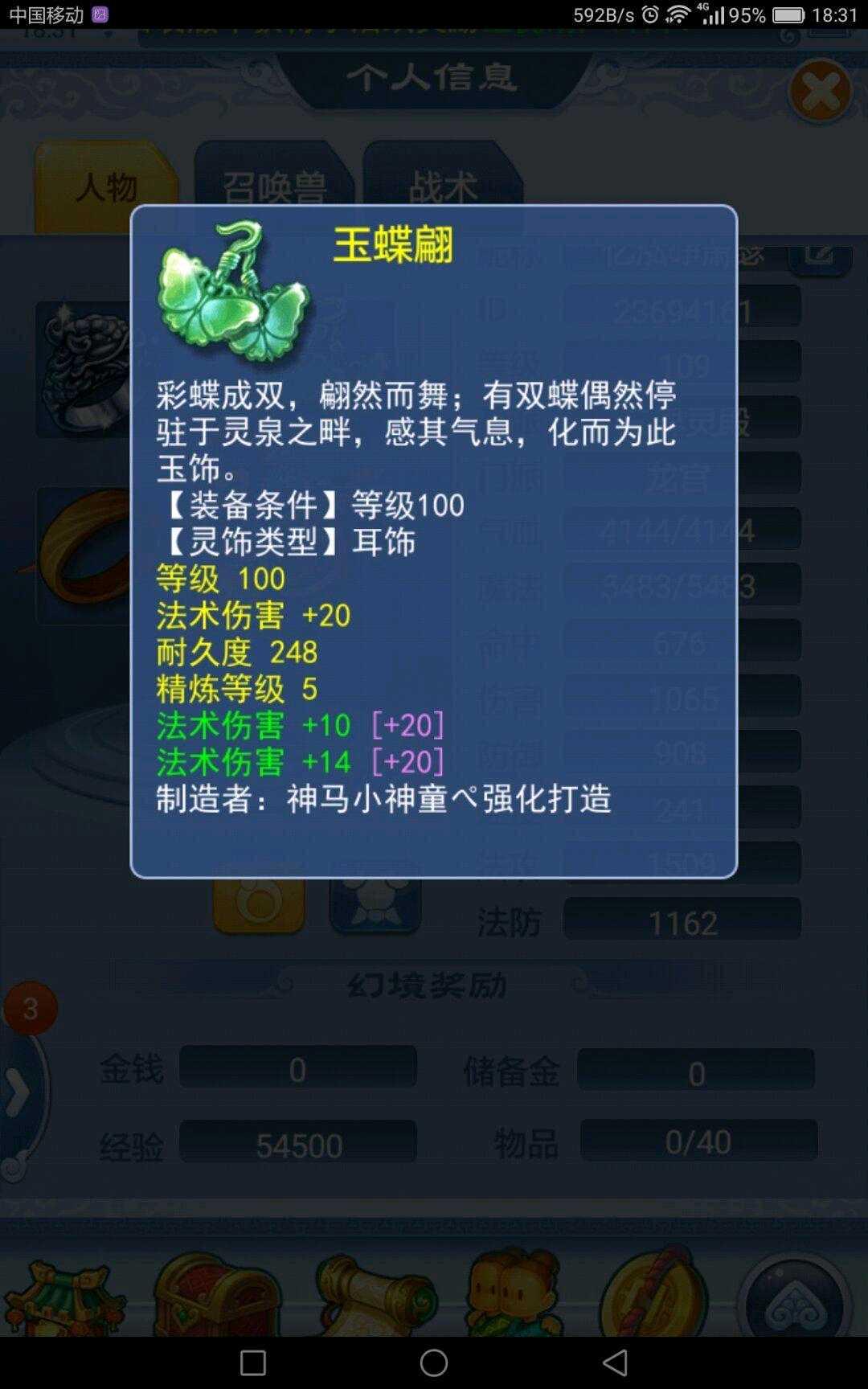Close the personal info panel
The width and height of the screenshot is (868, 1389).
[820, 92]
